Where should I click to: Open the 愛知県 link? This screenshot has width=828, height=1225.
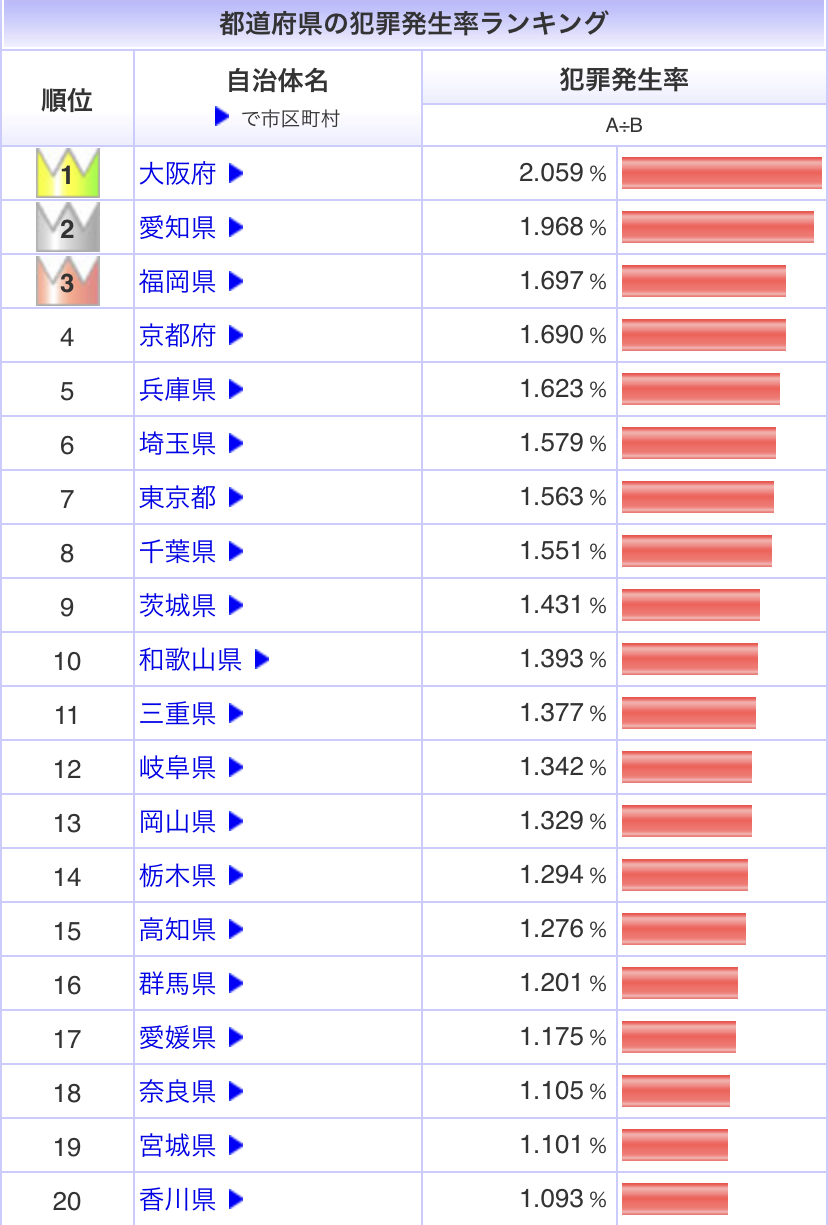coord(177,228)
